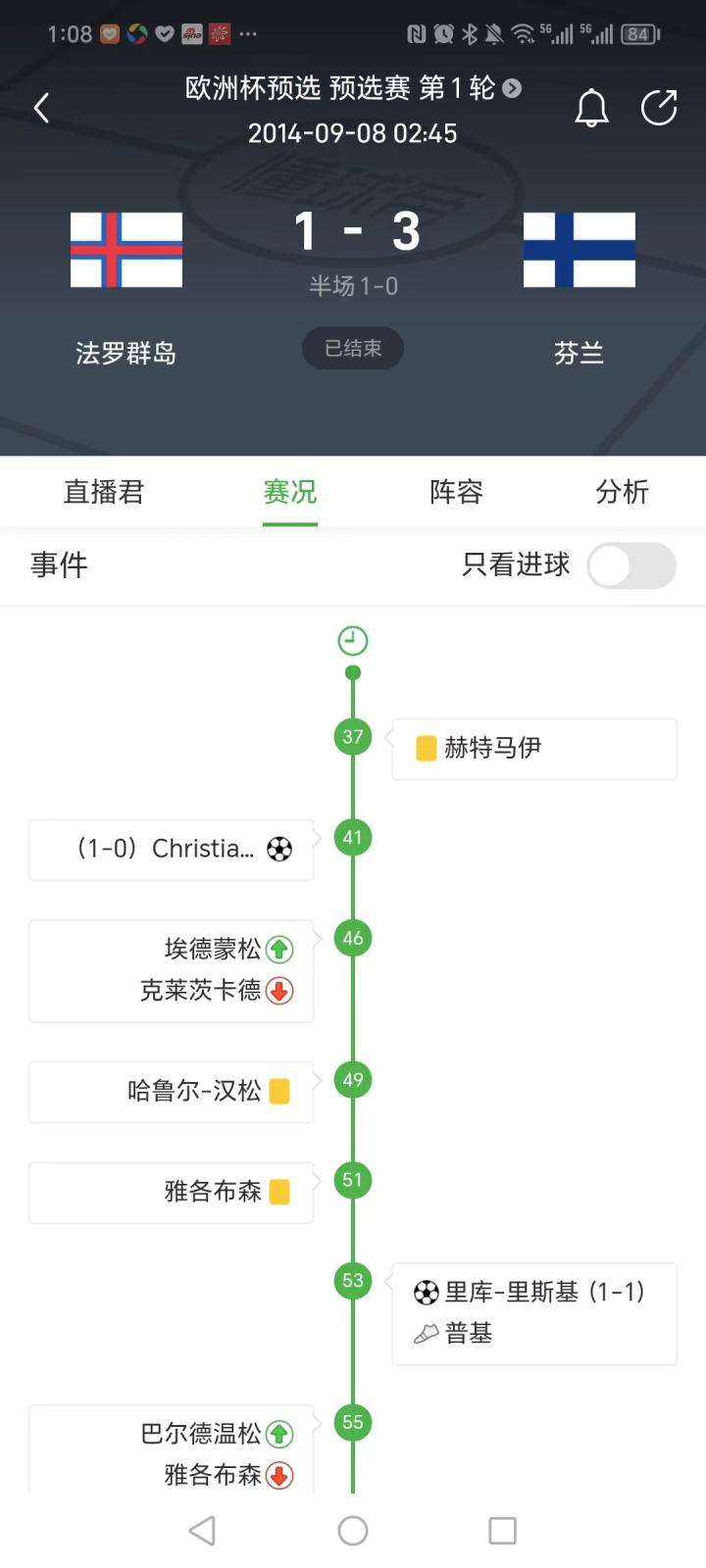Tap the home button in the navigation bar
This screenshot has width=706, height=1568.
(x=352, y=1533)
